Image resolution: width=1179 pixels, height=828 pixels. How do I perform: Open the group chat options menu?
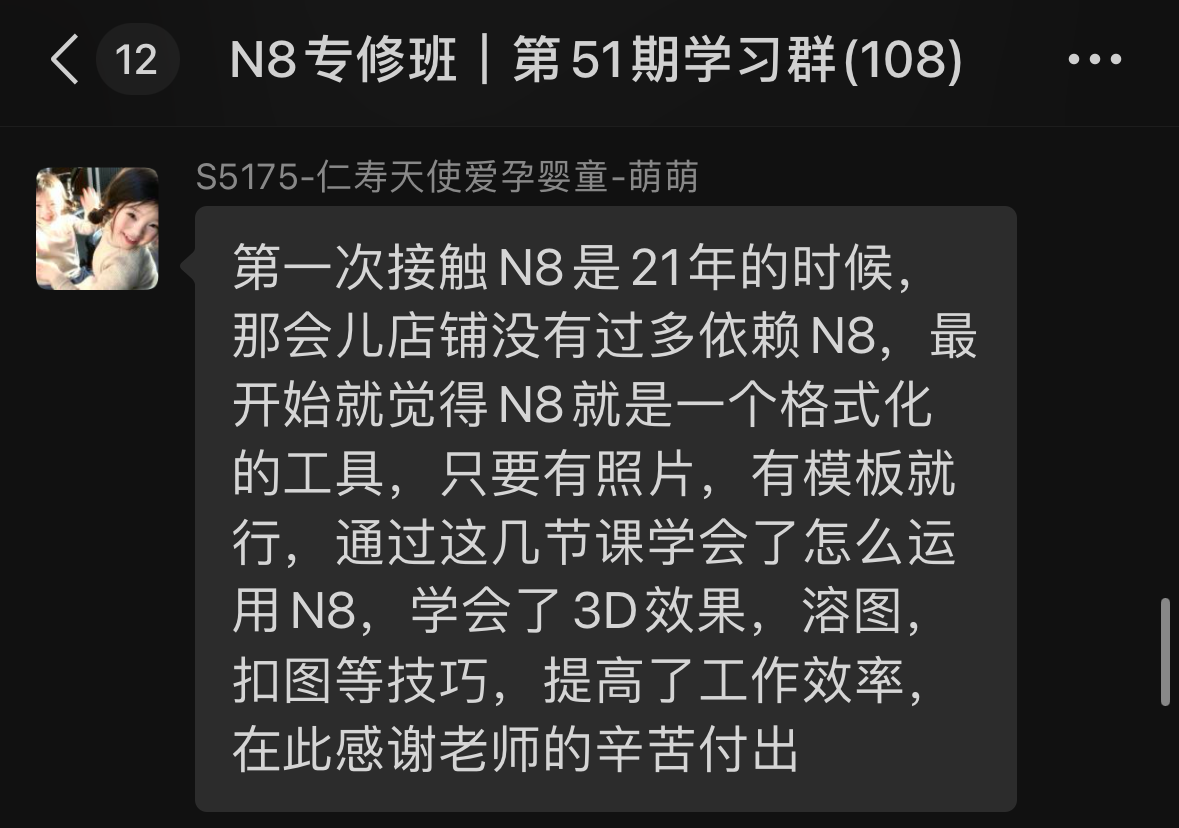1094,60
